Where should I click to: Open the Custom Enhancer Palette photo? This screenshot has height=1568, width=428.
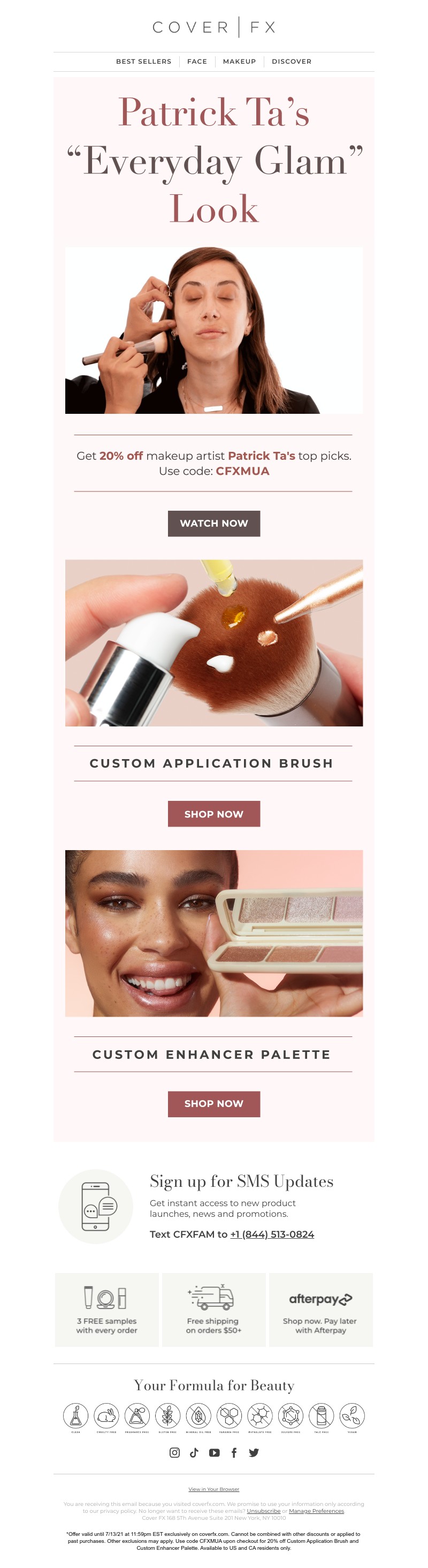[x=213, y=933]
